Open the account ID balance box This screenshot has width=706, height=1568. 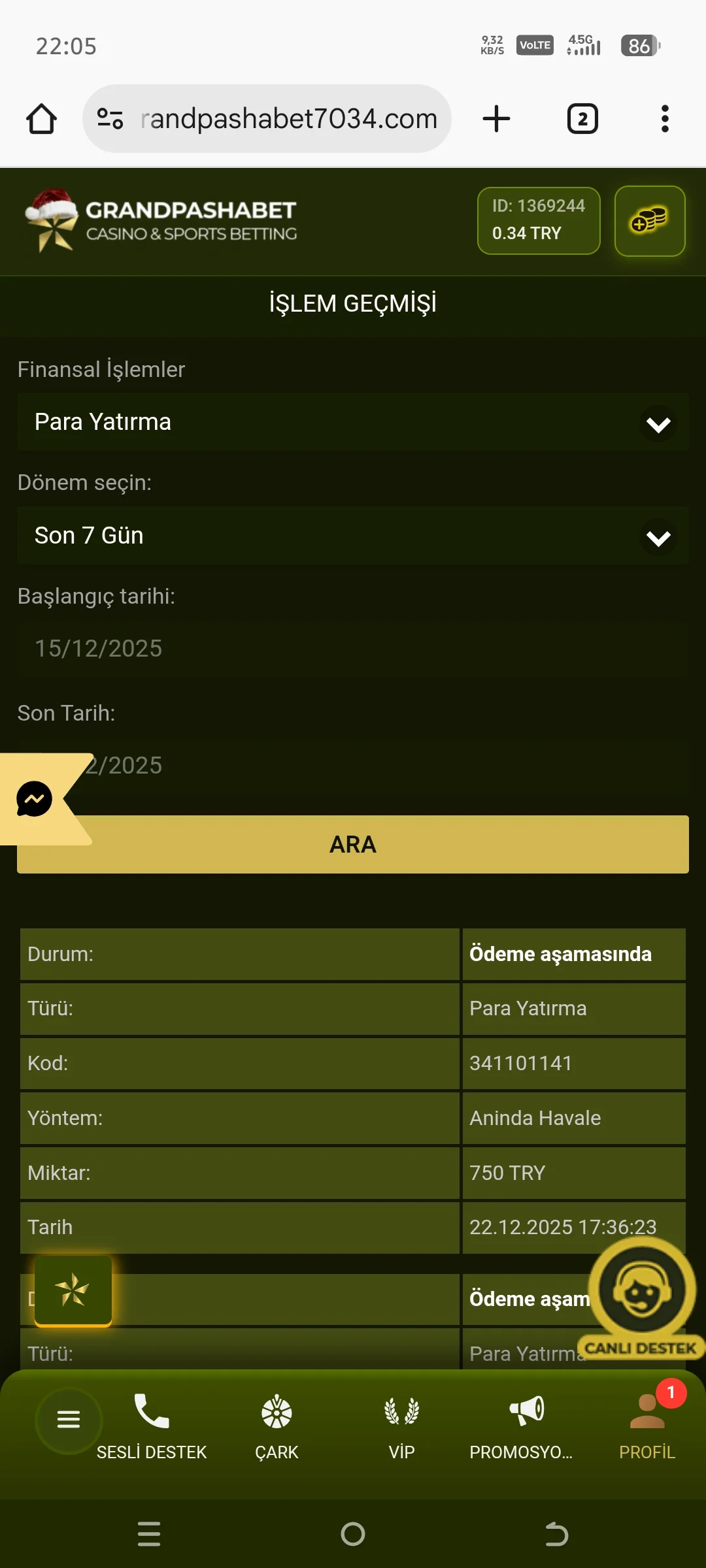pyautogui.click(x=539, y=220)
